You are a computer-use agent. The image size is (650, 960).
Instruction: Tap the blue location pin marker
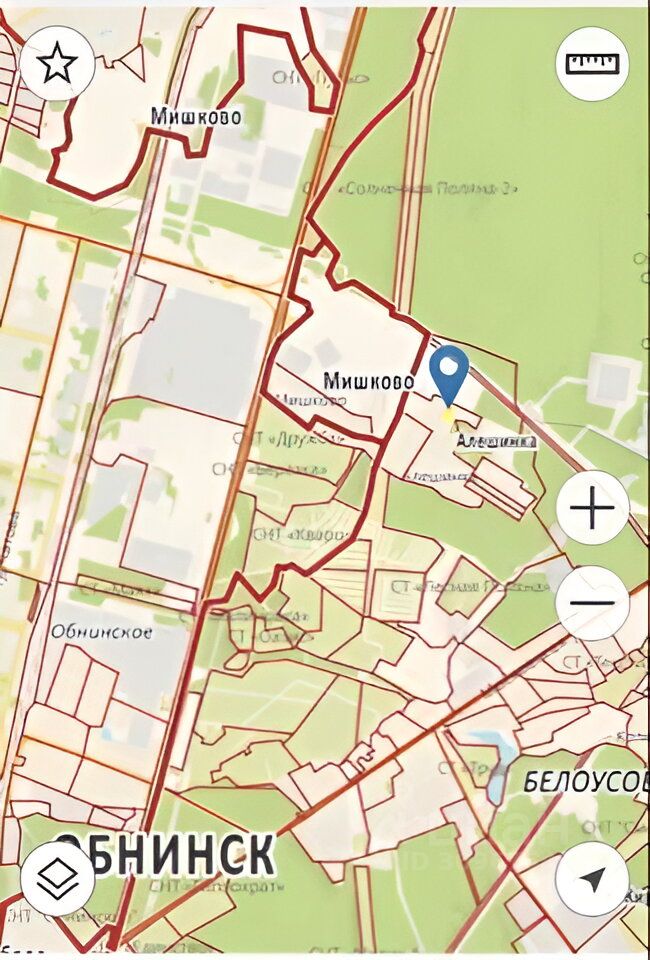(x=449, y=372)
